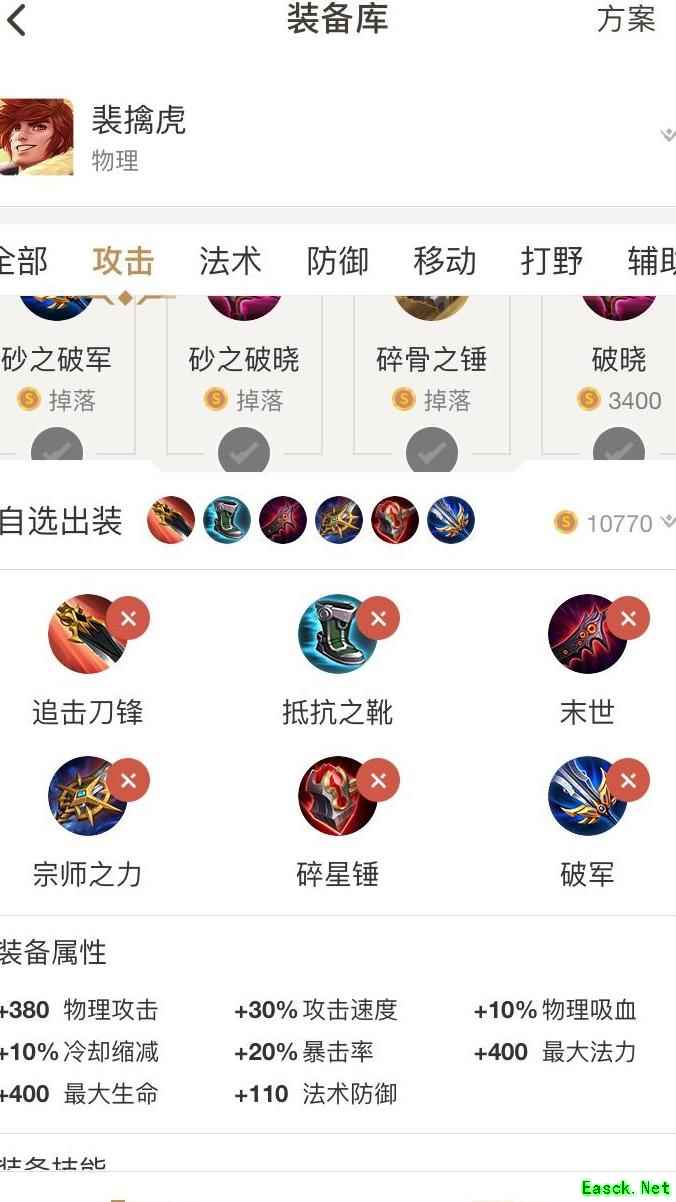Viewport: 676px width, 1202px height.
Task: Expand the hero selector for 裴擒虎
Action: pos(667,135)
